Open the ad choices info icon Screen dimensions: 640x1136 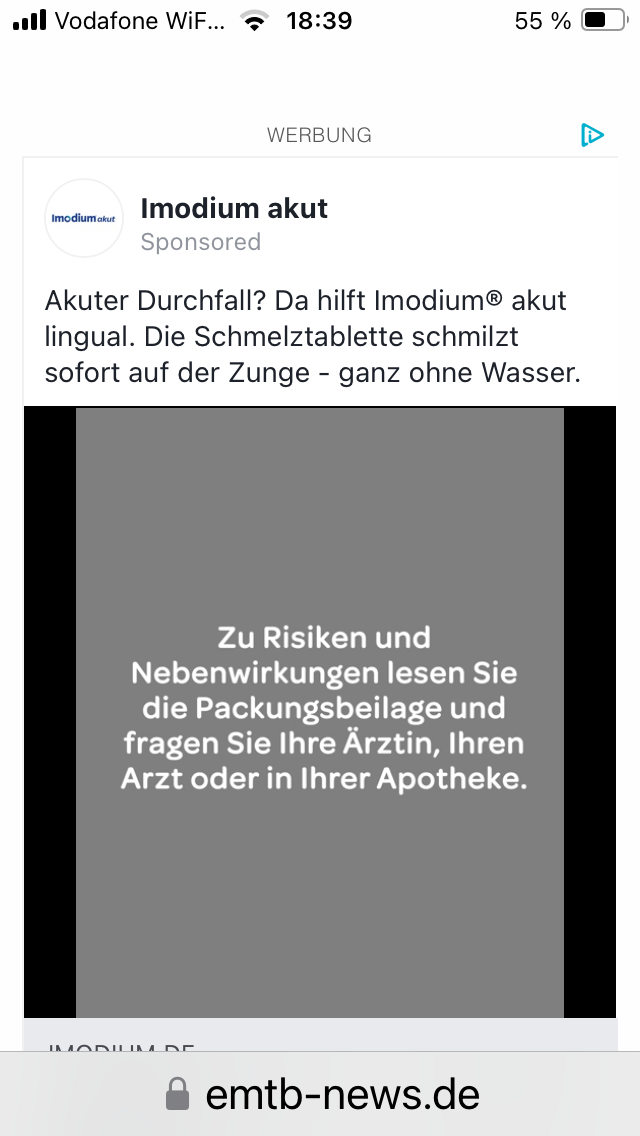click(x=592, y=135)
